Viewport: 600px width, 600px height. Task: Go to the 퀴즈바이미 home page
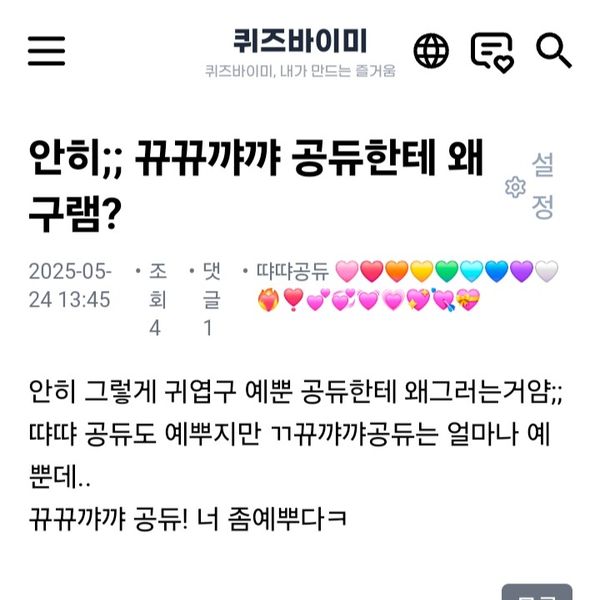(x=300, y=42)
